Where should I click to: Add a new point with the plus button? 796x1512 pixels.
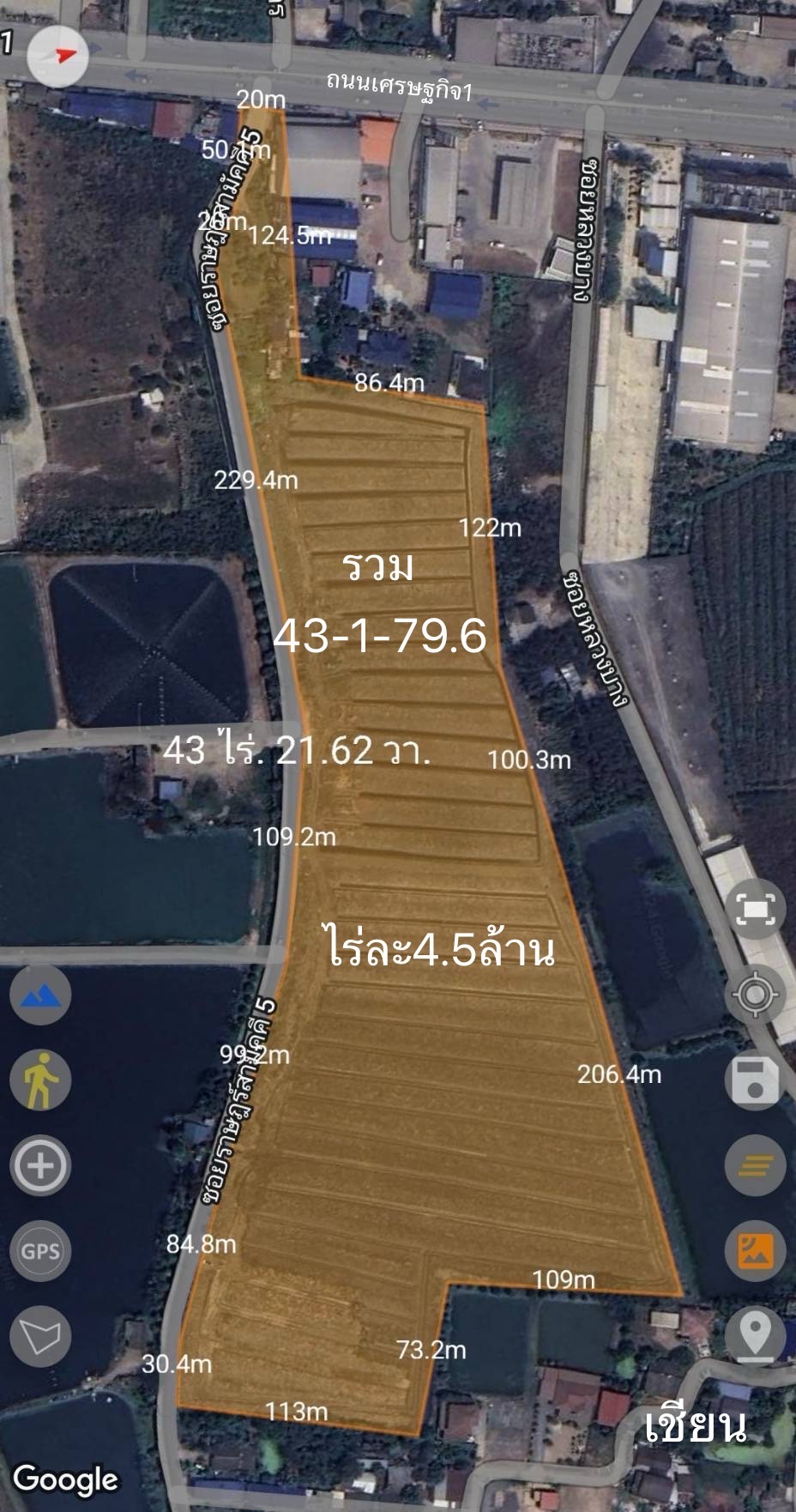pos(40,1165)
